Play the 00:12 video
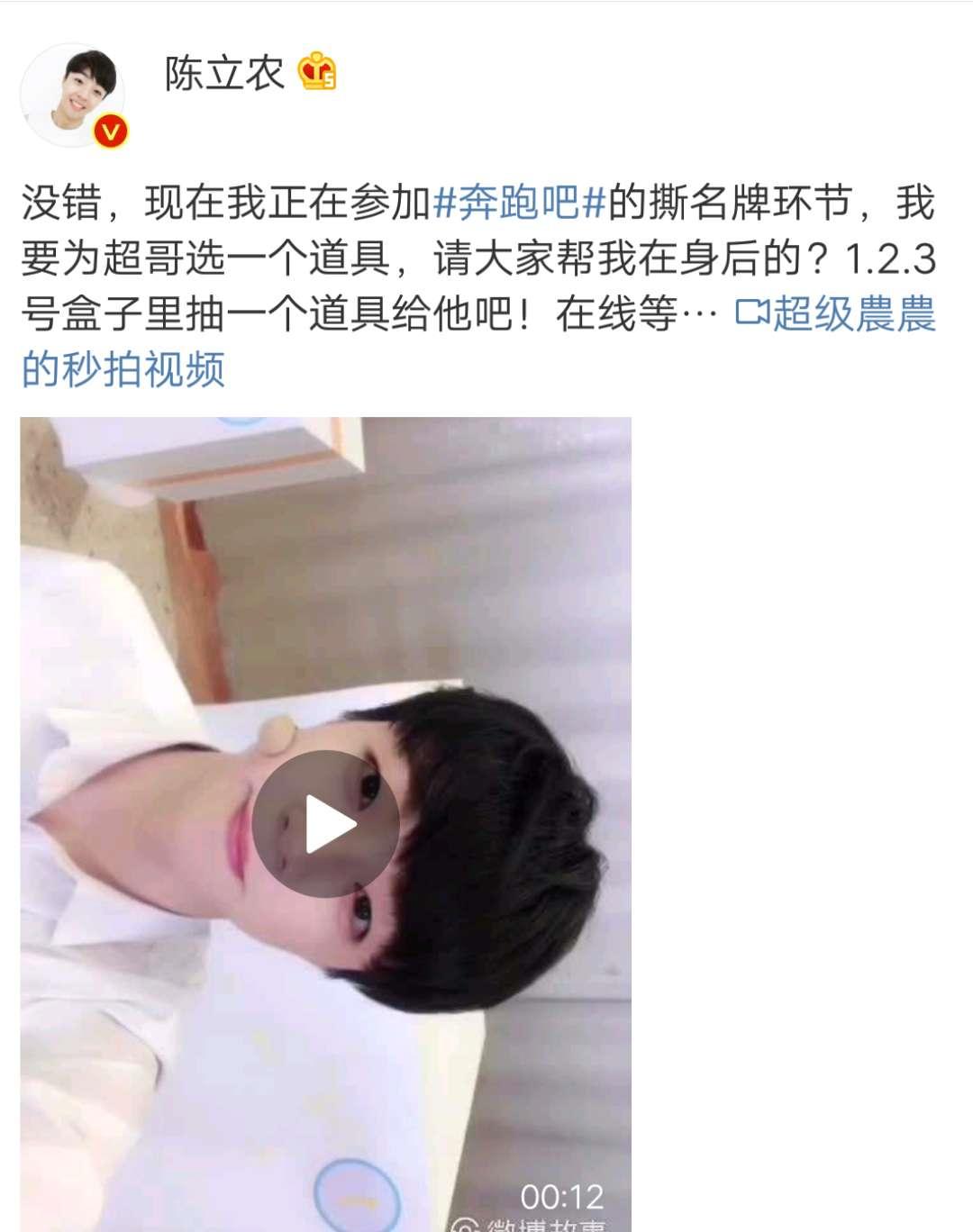The width and height of the screenshot is (973, 1232). tap(325, 823)
